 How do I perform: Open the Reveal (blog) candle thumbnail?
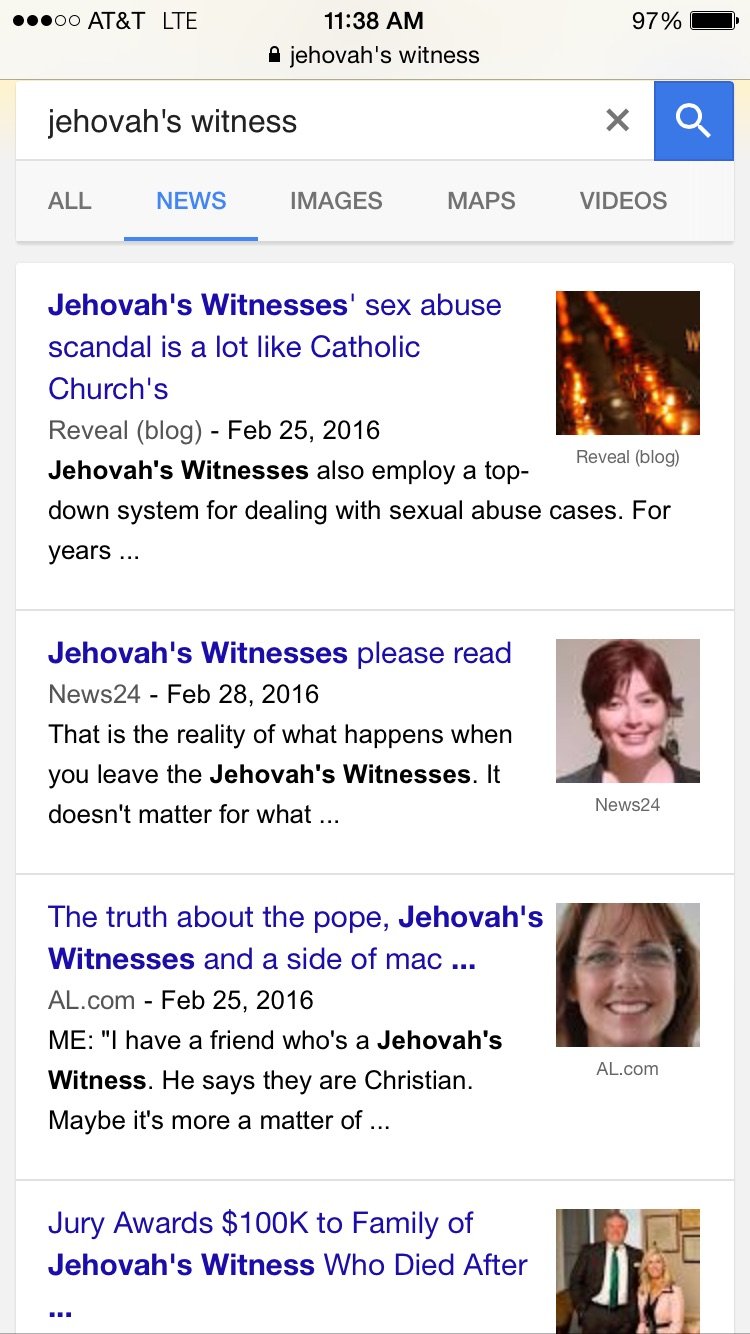[x=627, y=363]
